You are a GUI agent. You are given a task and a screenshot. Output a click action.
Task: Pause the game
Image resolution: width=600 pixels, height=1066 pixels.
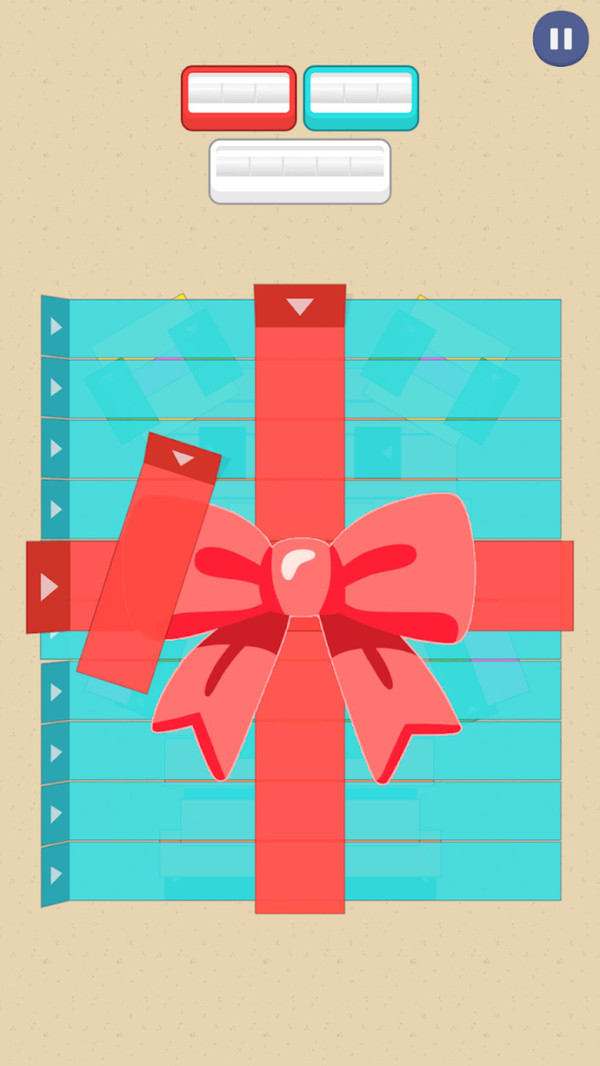pyautogui.click(x=560, y=39)
